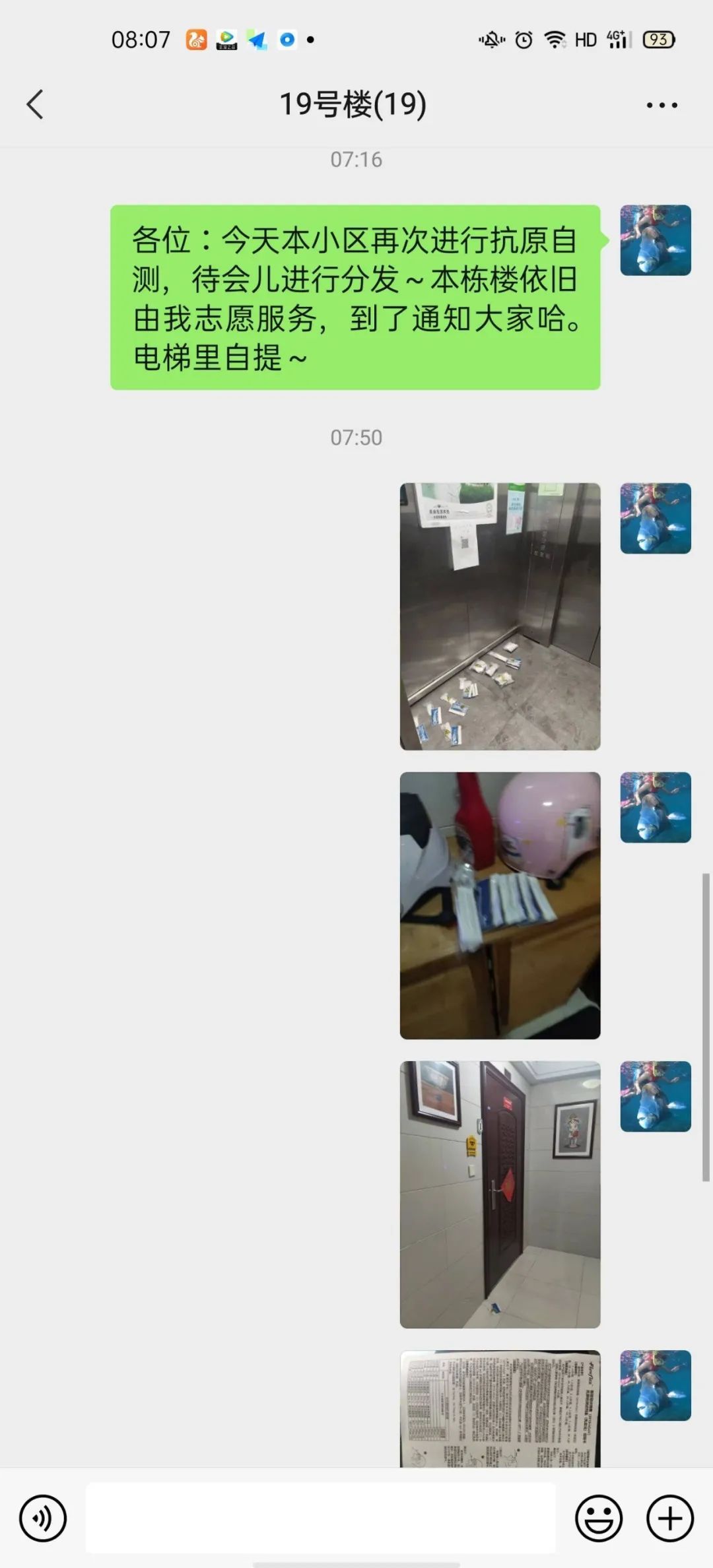Switch to voice message input
The height and width of the screenshot is (1568, 713).
(x=43, y=1518)
